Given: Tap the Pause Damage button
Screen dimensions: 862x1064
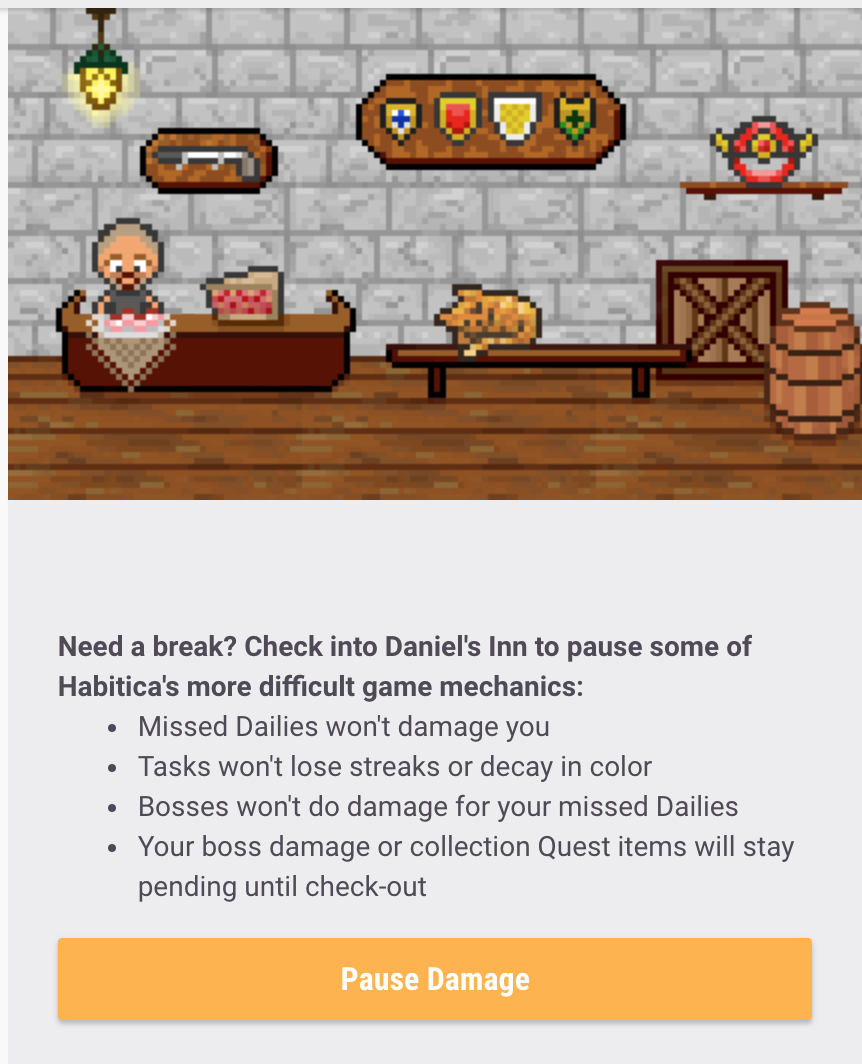Looking at the screenshot, I should (434, 978).
